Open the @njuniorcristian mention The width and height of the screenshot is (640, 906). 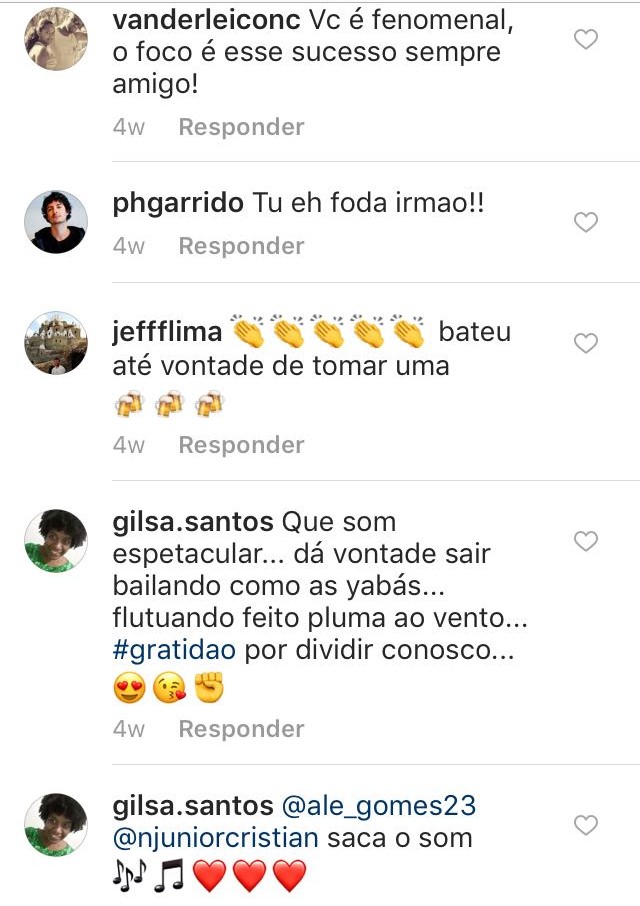coord(216,838)
